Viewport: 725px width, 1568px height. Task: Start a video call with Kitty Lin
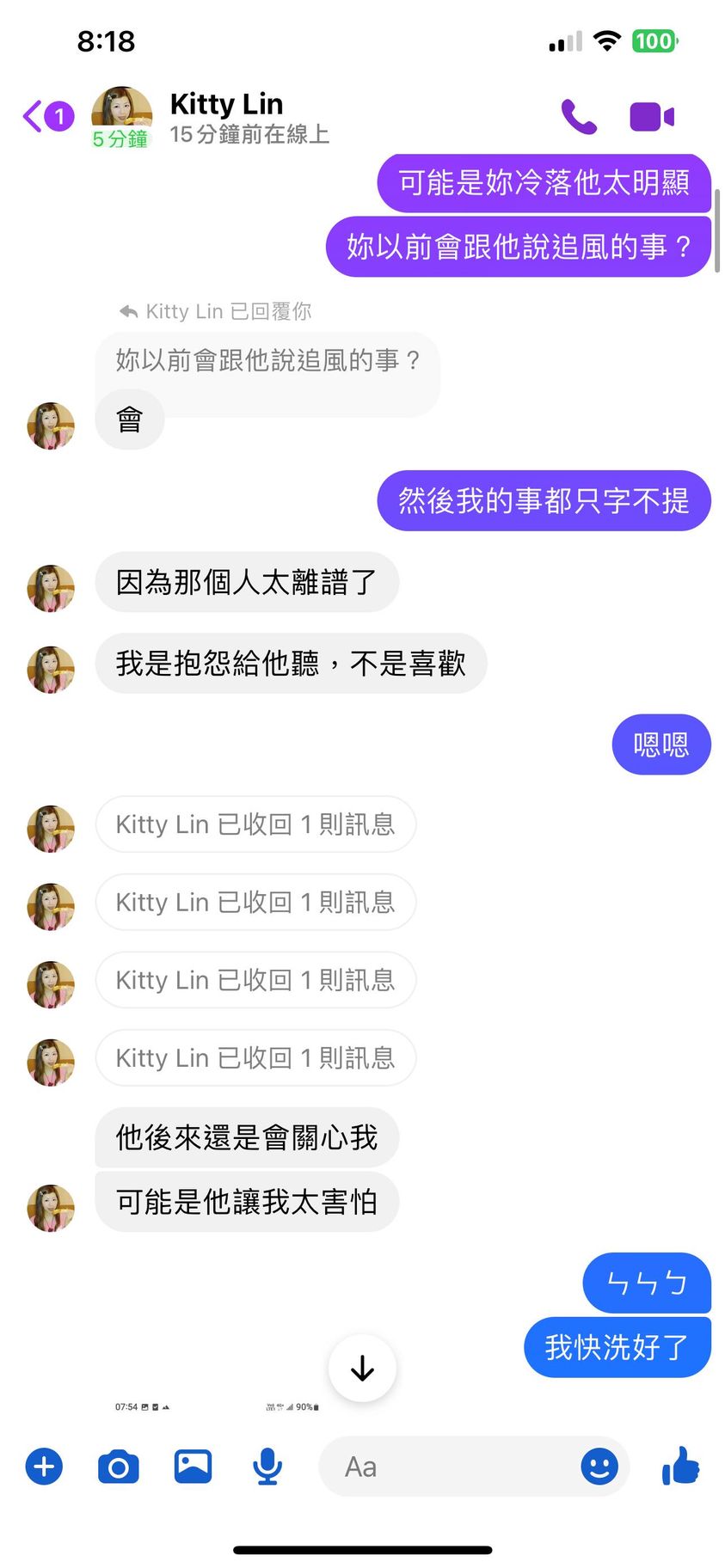(651, 117)
